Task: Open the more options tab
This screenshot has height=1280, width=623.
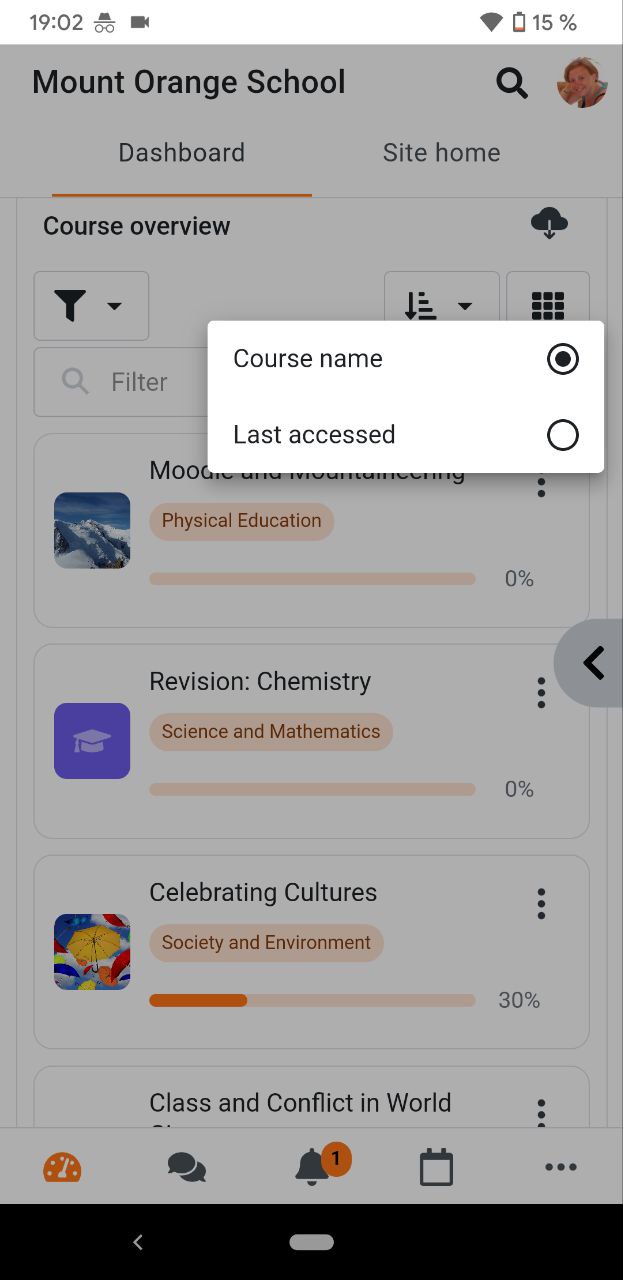Action: [x=561, y=1167]
